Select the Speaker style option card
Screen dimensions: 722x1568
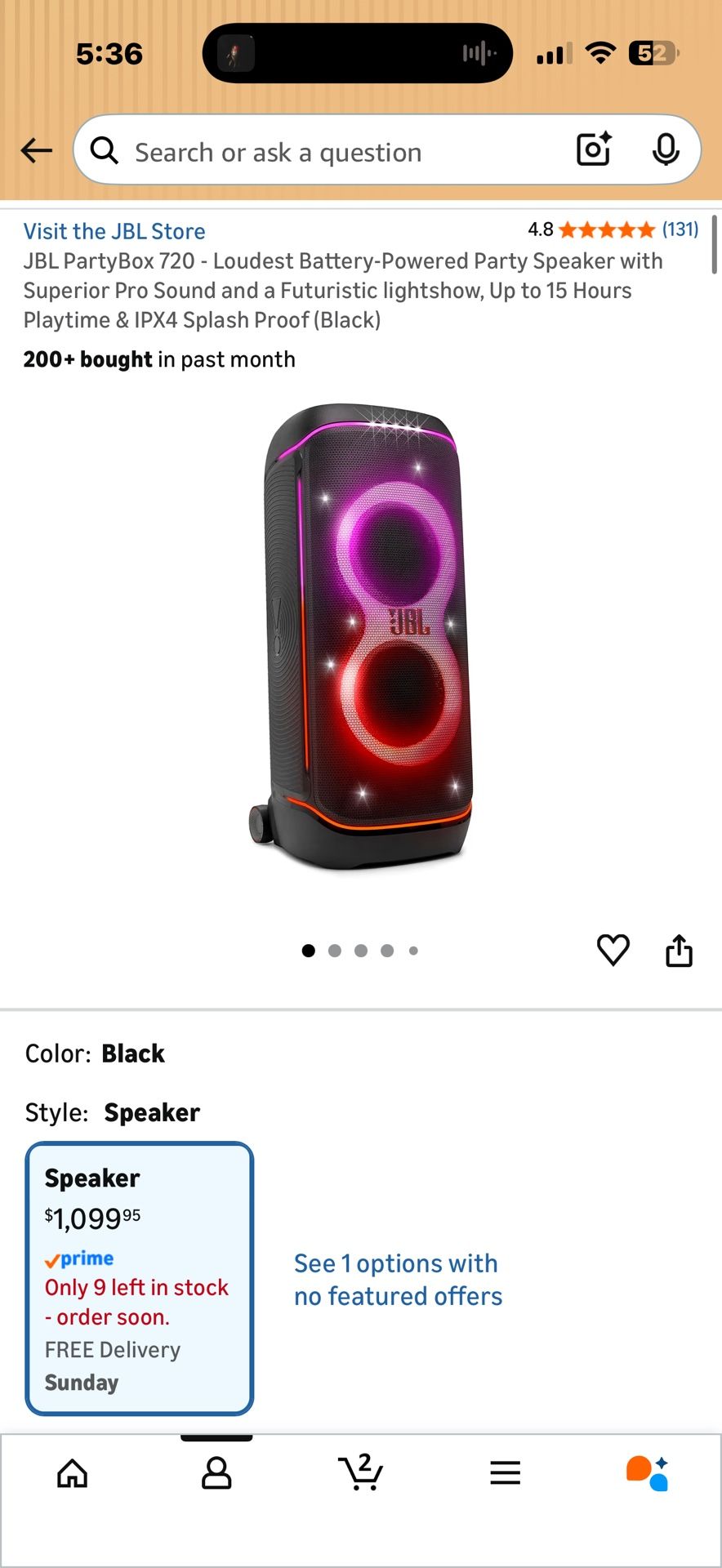(x=140, y=1278)
